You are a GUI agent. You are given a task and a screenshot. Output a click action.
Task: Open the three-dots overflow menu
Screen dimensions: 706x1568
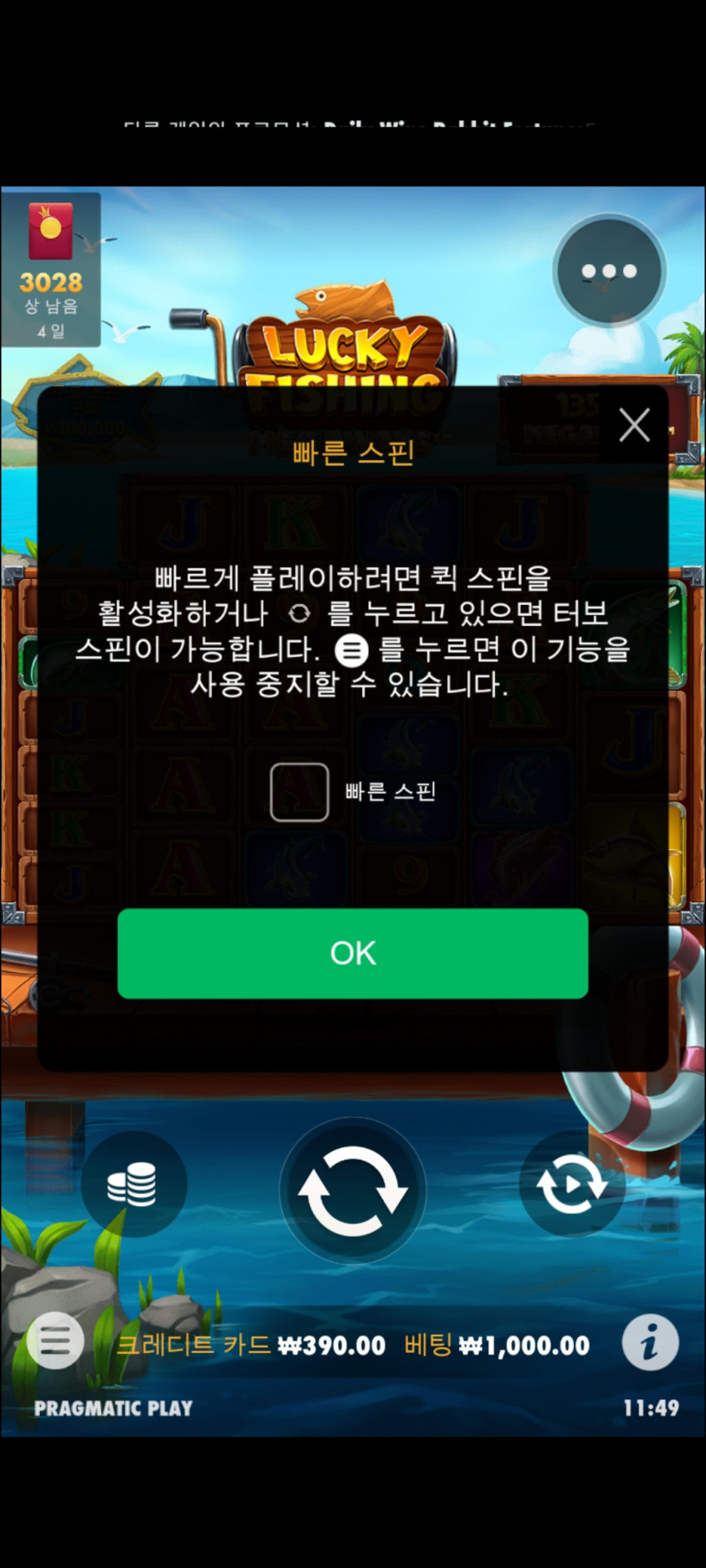pyautogui.click(x=609, y=271)
